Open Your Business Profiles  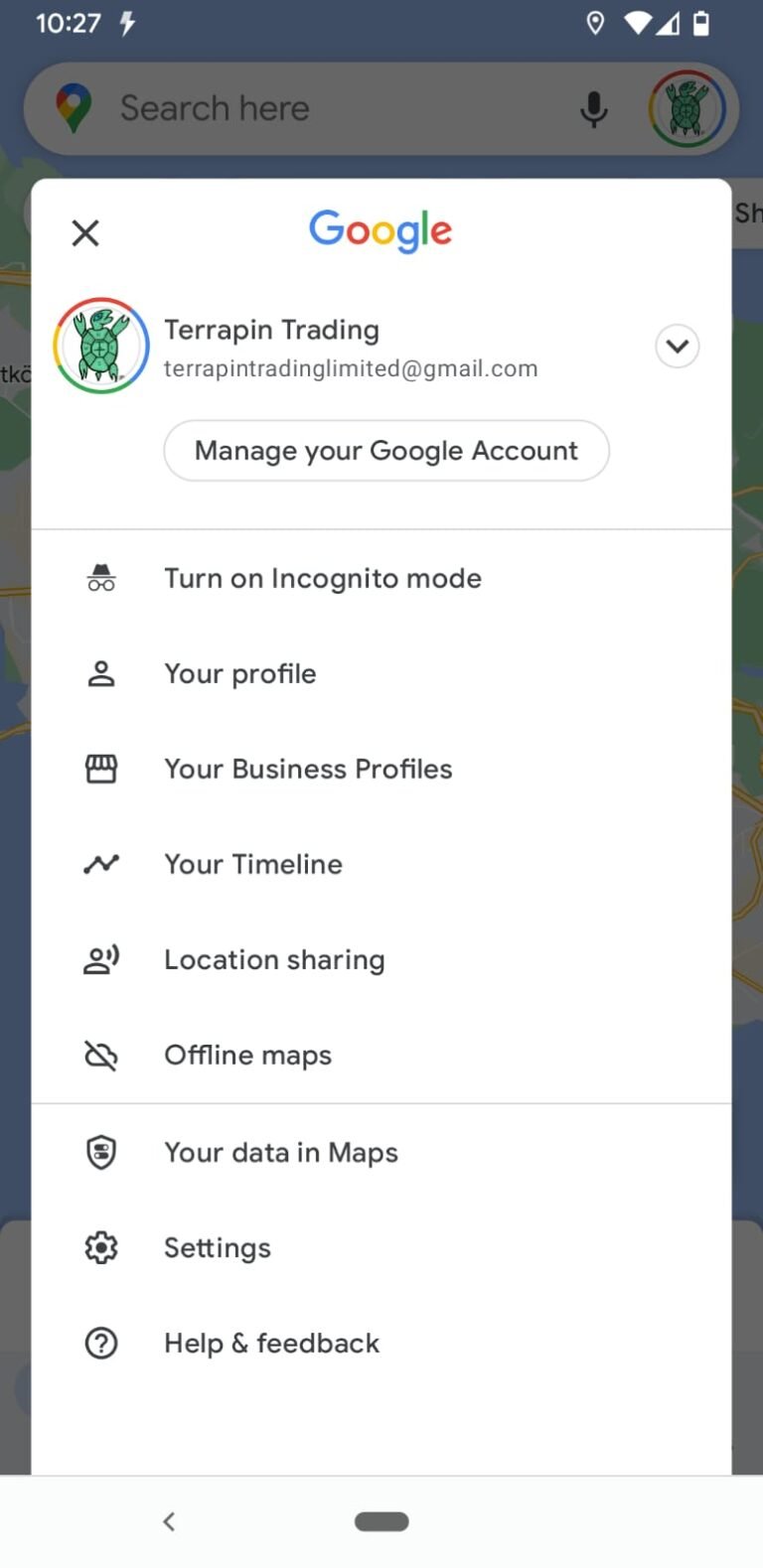point(307,769)
